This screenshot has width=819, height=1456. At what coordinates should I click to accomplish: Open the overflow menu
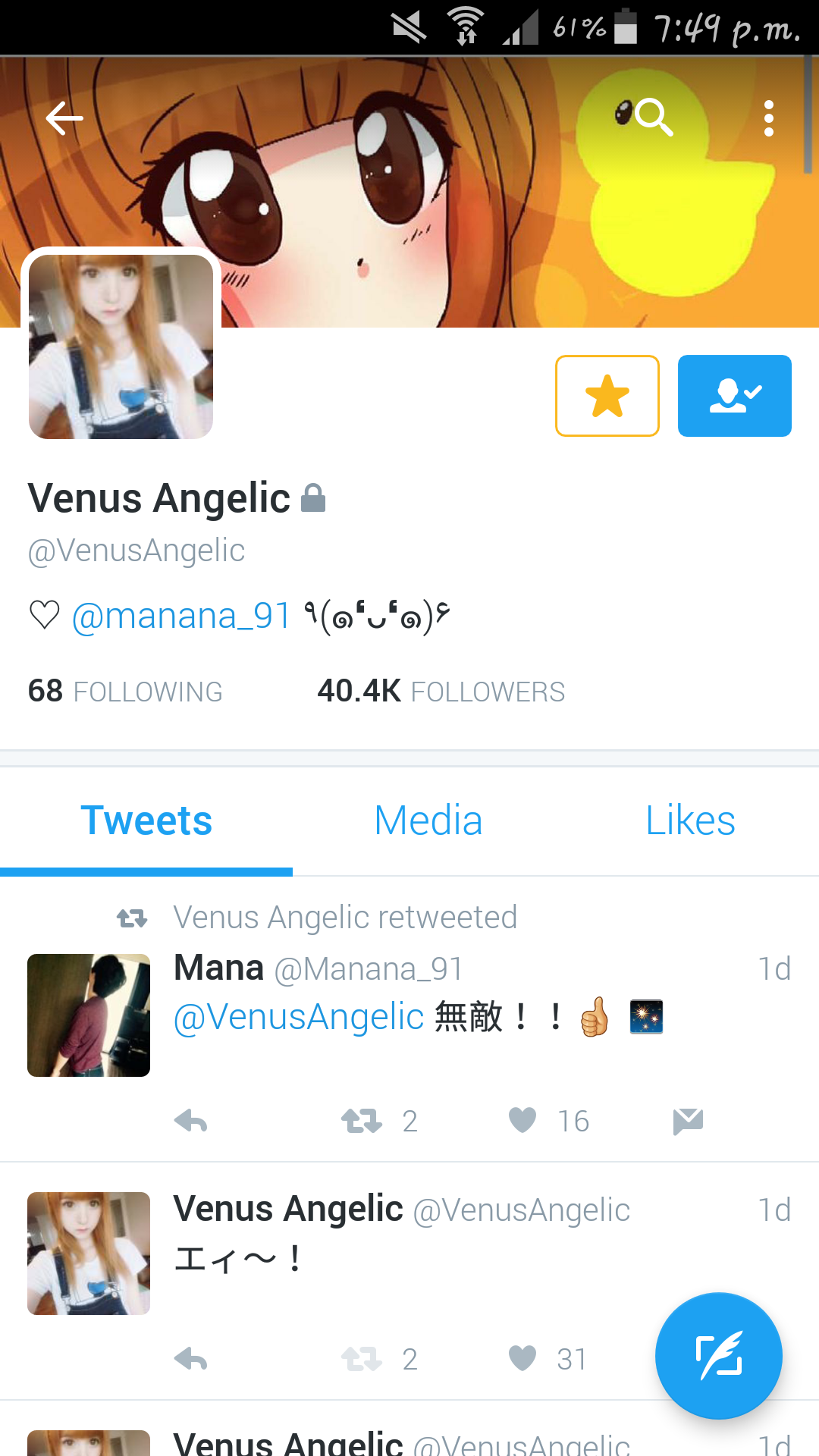[x=769, y=118]
